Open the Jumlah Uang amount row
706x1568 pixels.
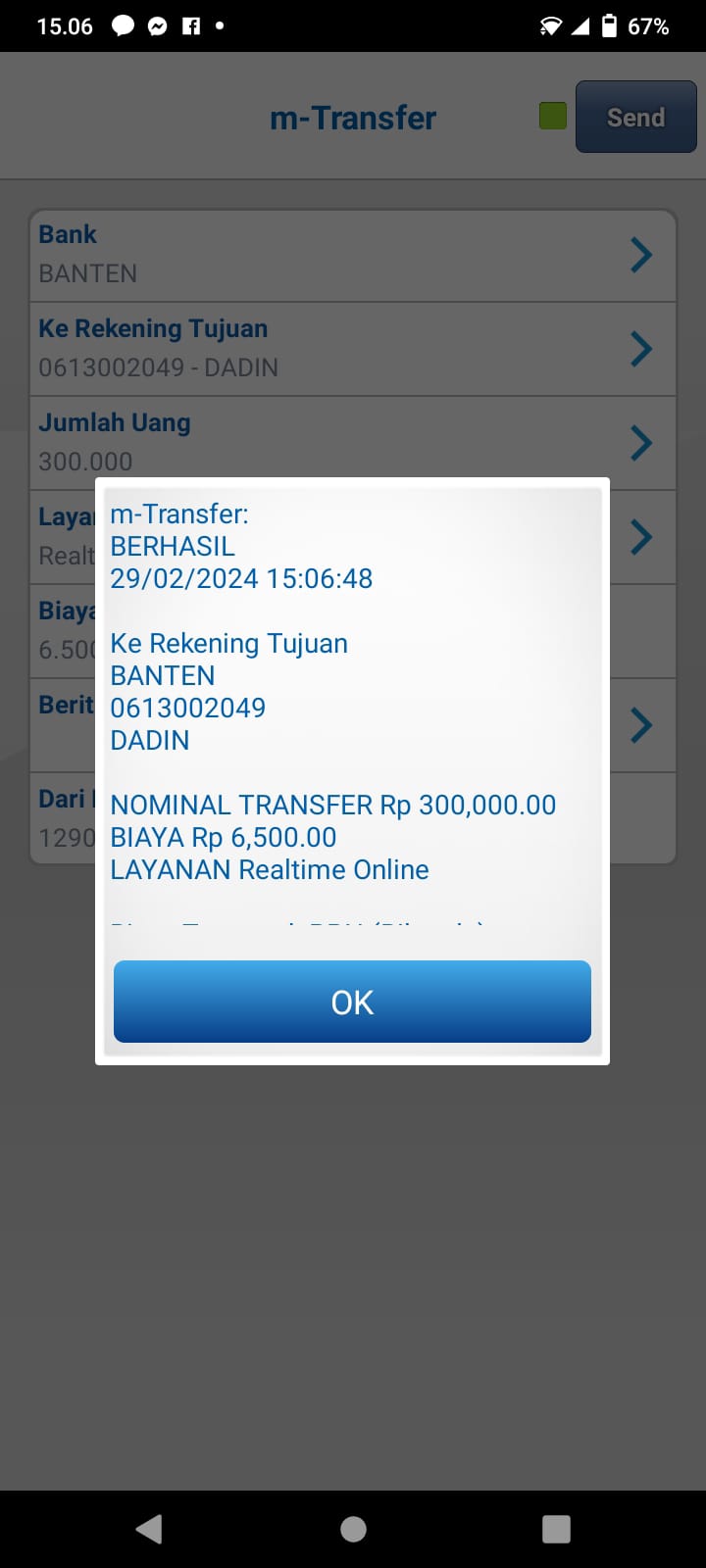pos(353,443)
